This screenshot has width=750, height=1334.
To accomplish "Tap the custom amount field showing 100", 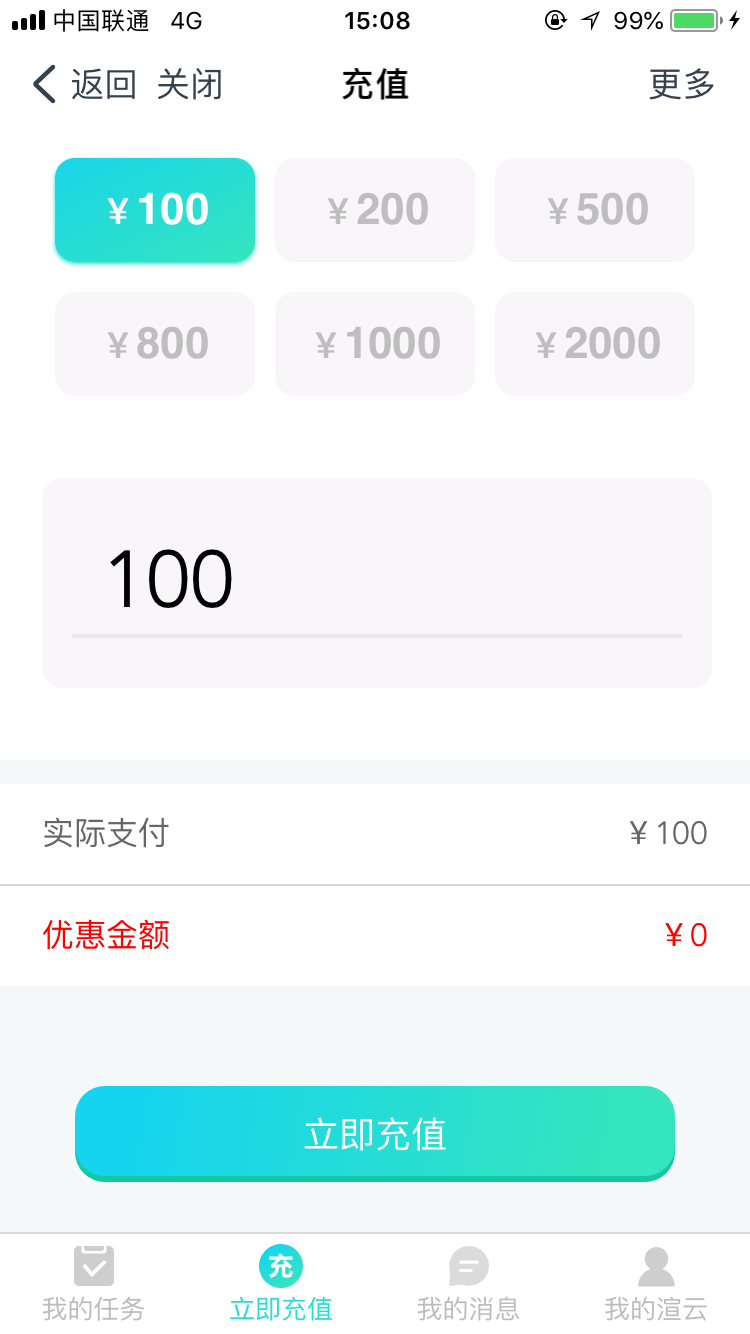I will 376,580.
